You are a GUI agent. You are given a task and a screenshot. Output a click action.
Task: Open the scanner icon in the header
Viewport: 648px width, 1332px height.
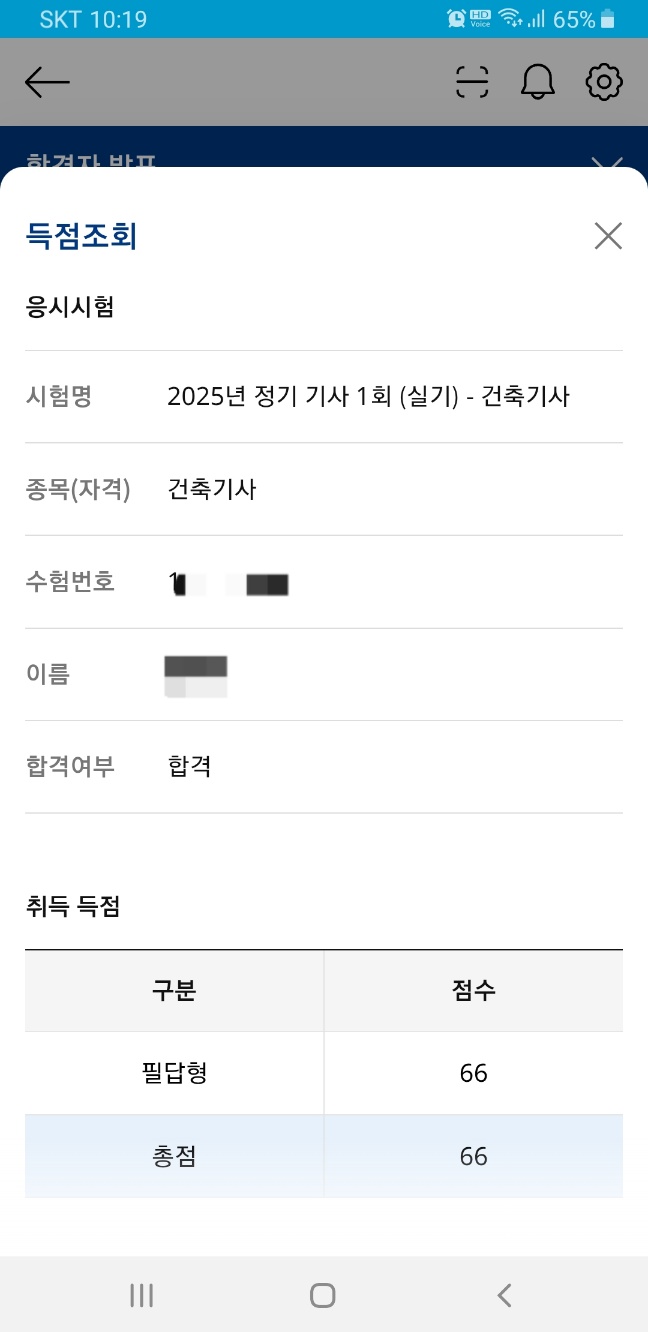point(472,82)
